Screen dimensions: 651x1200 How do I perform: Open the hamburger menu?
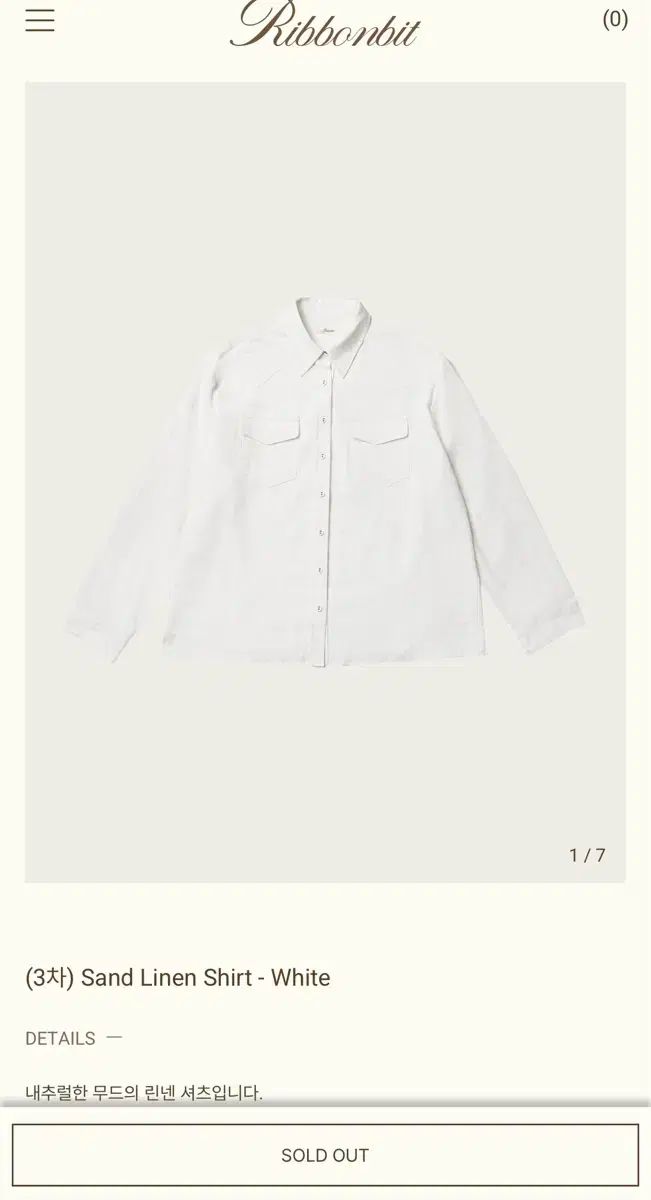tap(40, 21)
